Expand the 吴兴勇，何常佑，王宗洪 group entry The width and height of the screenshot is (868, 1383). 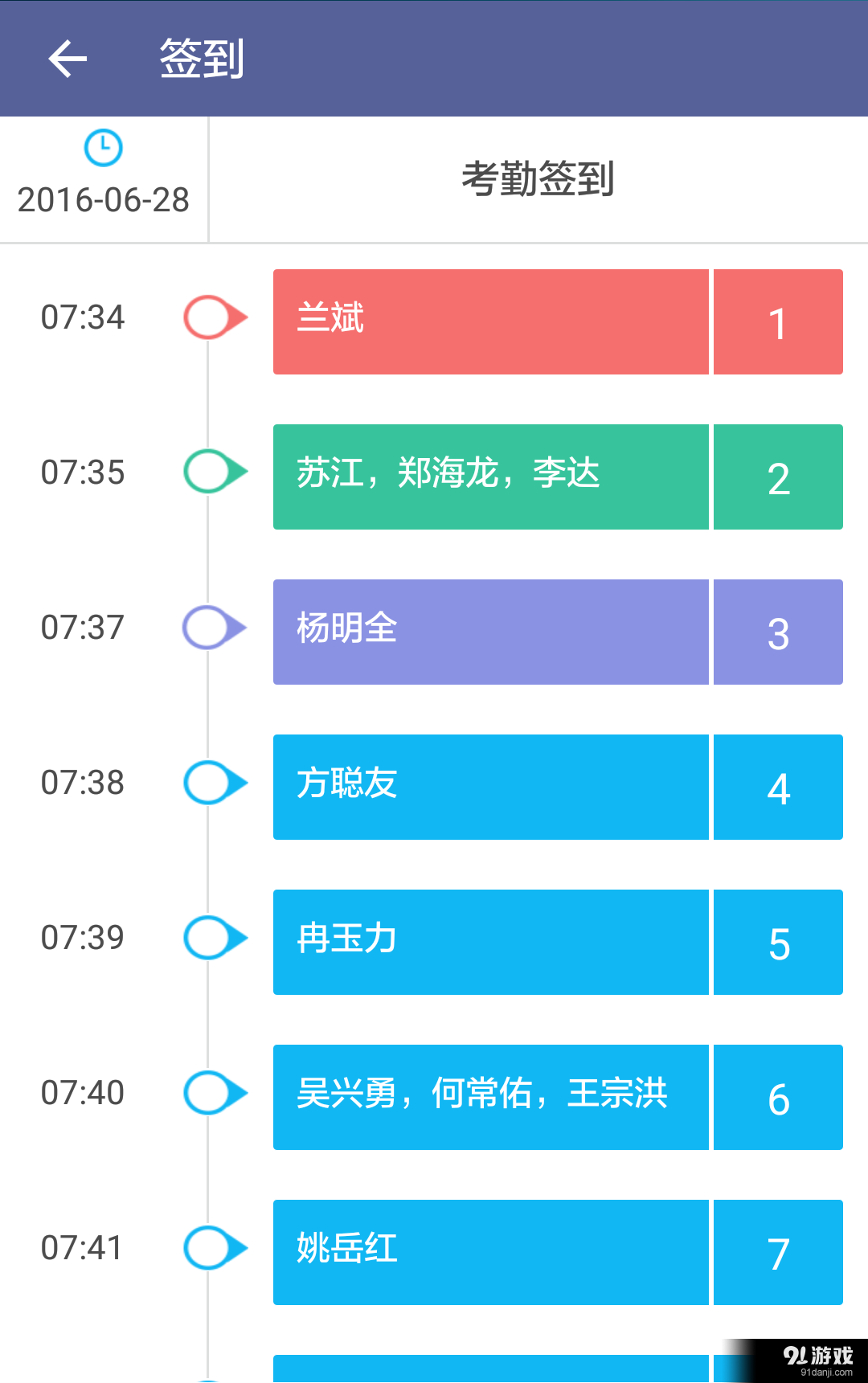490,1096
